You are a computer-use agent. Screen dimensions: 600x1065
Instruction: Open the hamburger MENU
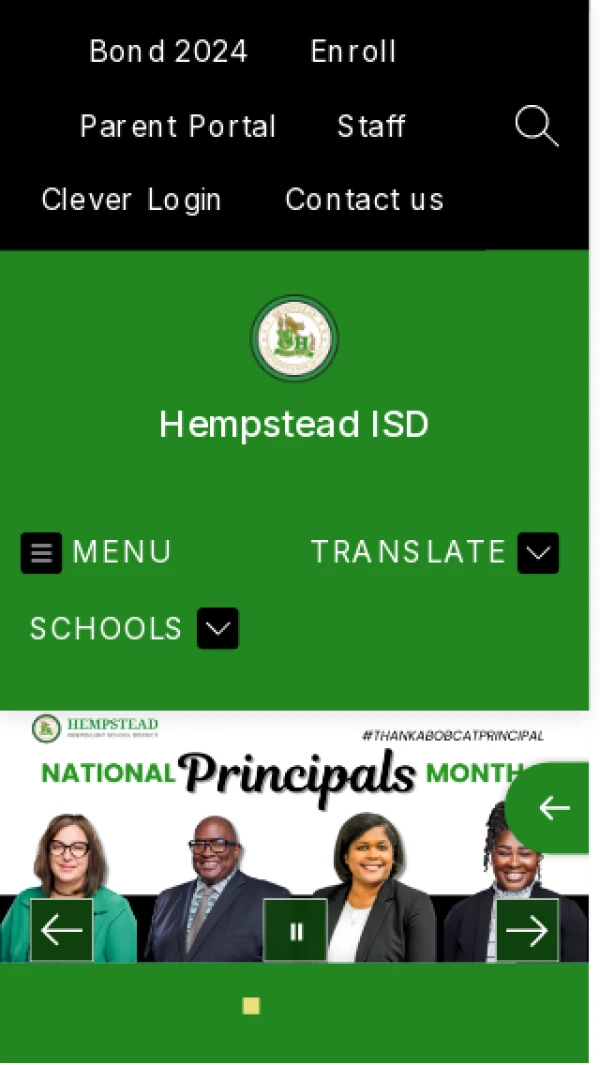tap(96, 552)
